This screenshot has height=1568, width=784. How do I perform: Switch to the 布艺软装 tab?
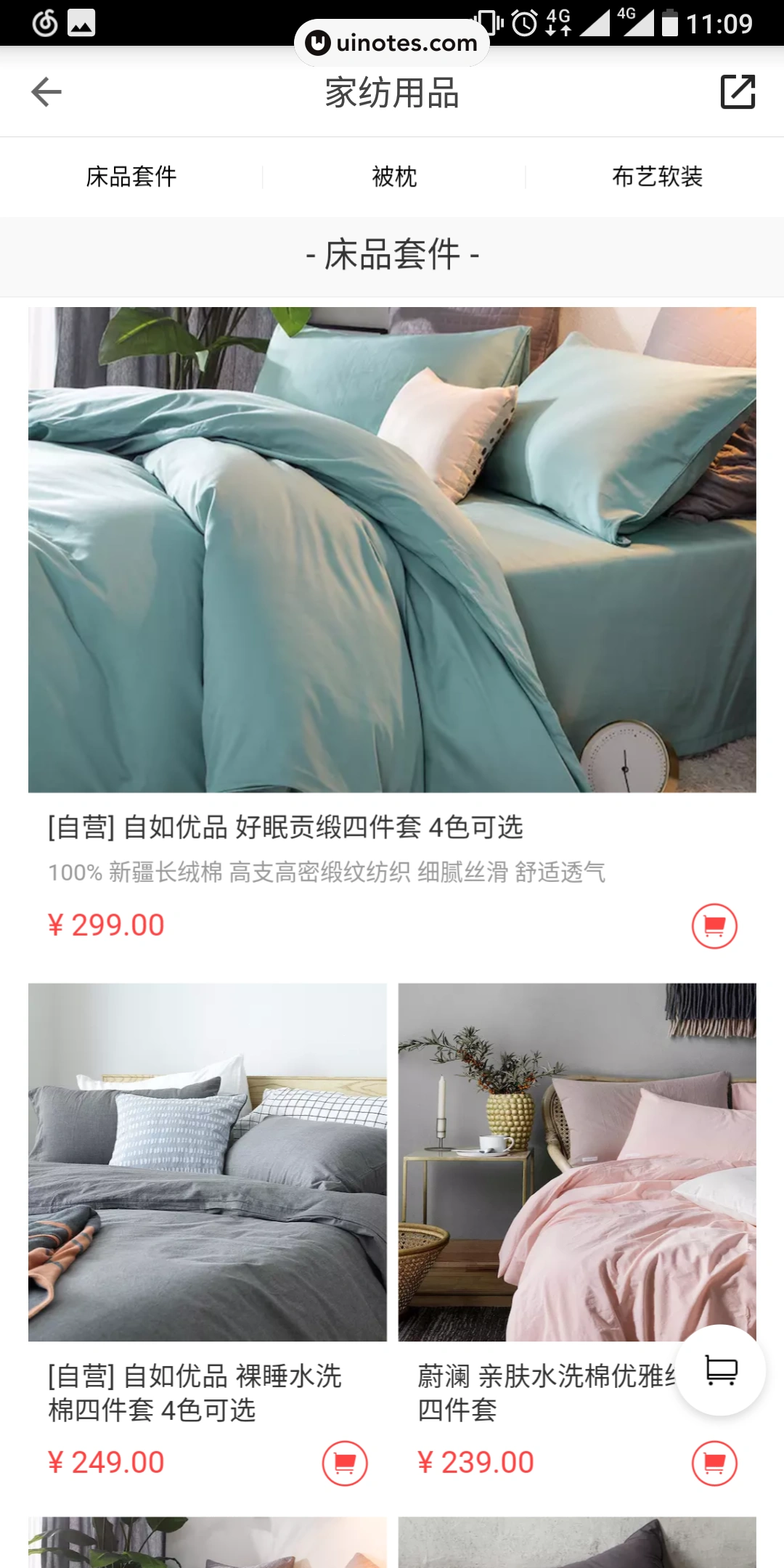(x=657, y=176)
